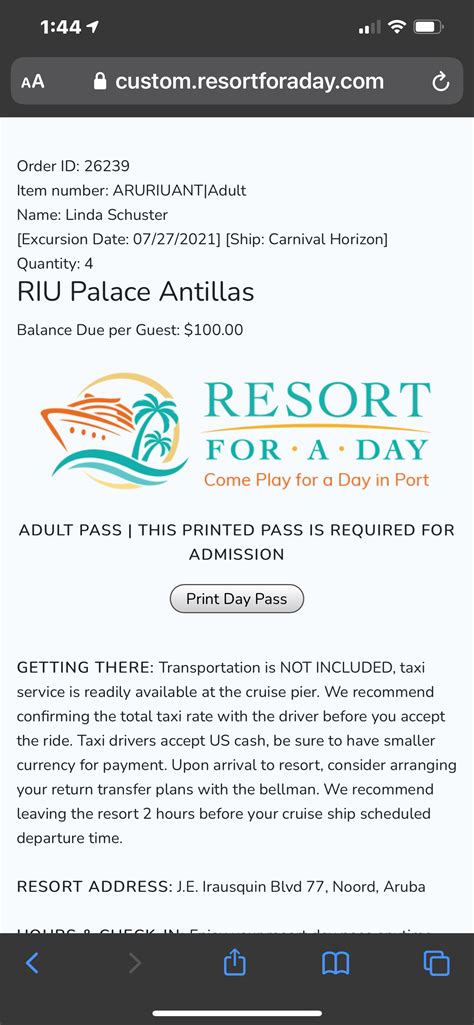This screenshot has width=474, height=1025.
Task: Open the AA reader text-size menu
Action: [33, 81]
